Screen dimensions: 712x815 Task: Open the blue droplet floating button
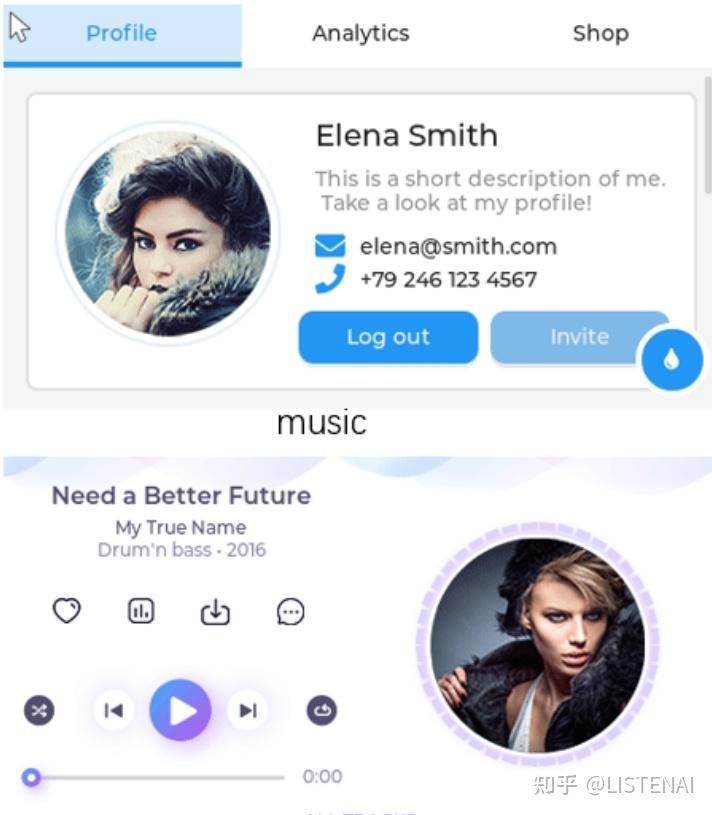tap(671, 360)
